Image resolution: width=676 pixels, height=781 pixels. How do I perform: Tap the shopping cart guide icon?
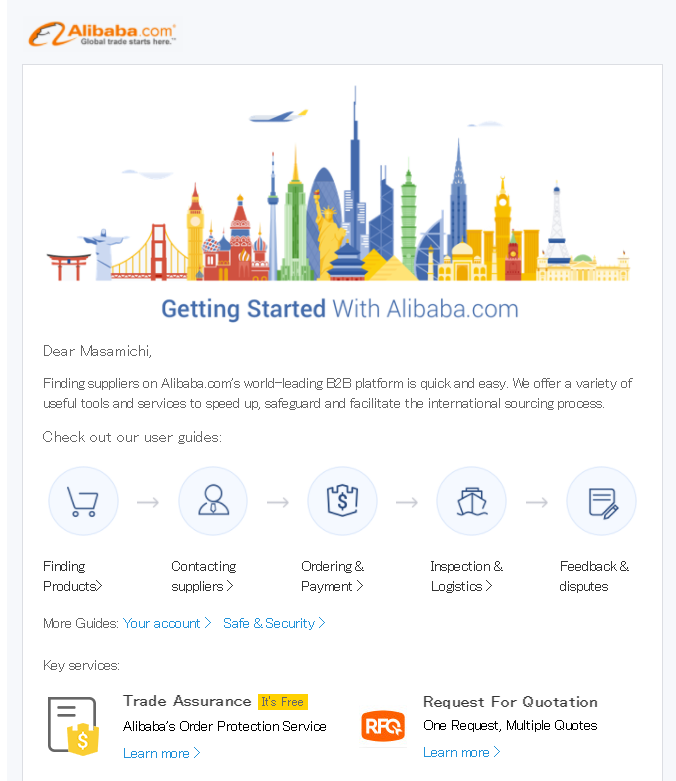pos(83,501)
